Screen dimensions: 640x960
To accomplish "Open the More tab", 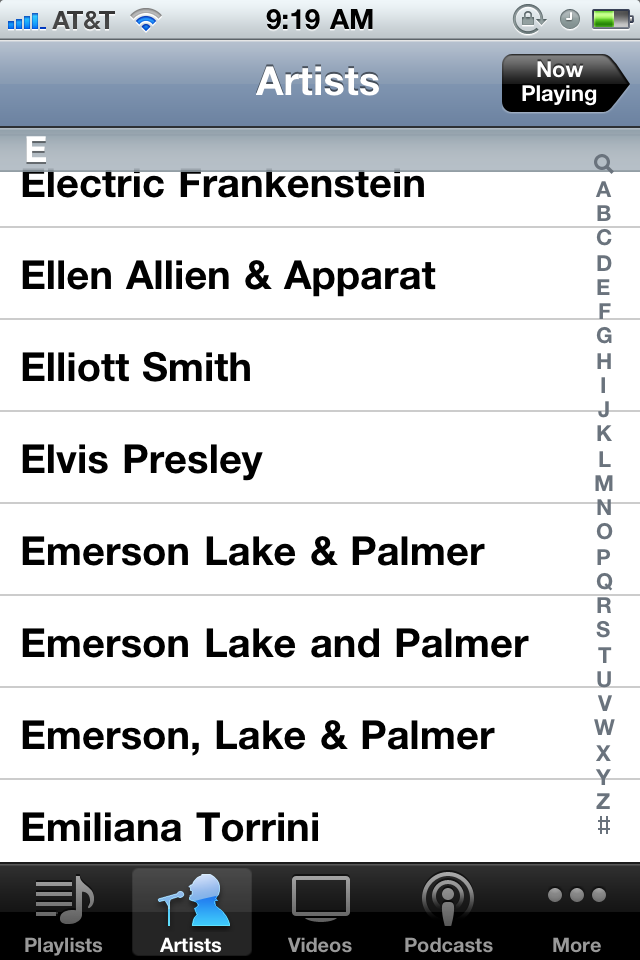I will coord(576,913).
